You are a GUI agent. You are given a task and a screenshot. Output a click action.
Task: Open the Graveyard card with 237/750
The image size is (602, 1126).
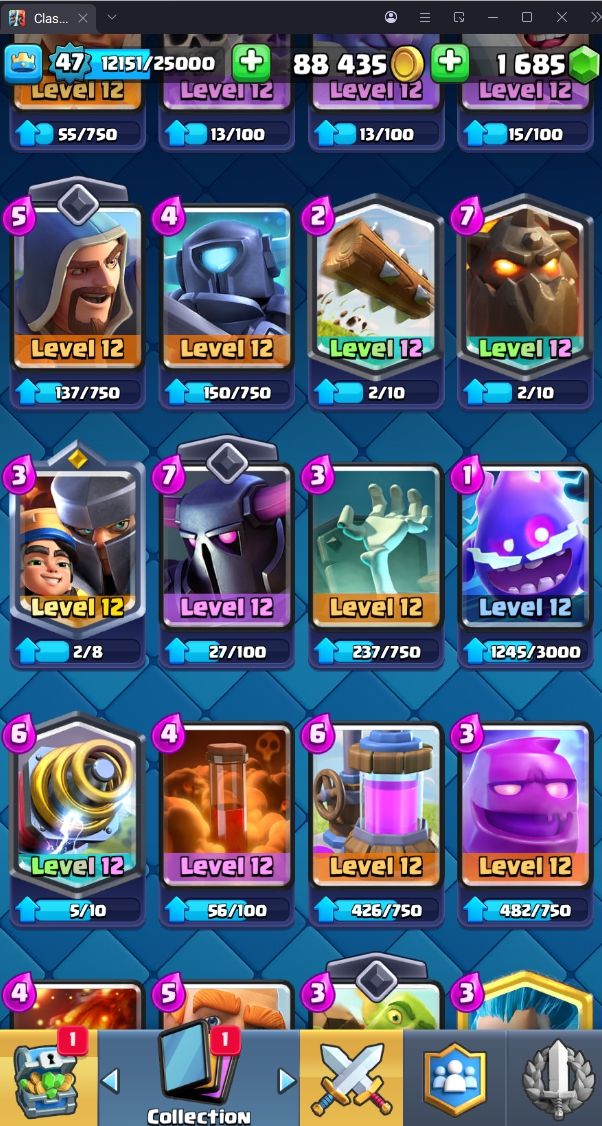[376, 550]
